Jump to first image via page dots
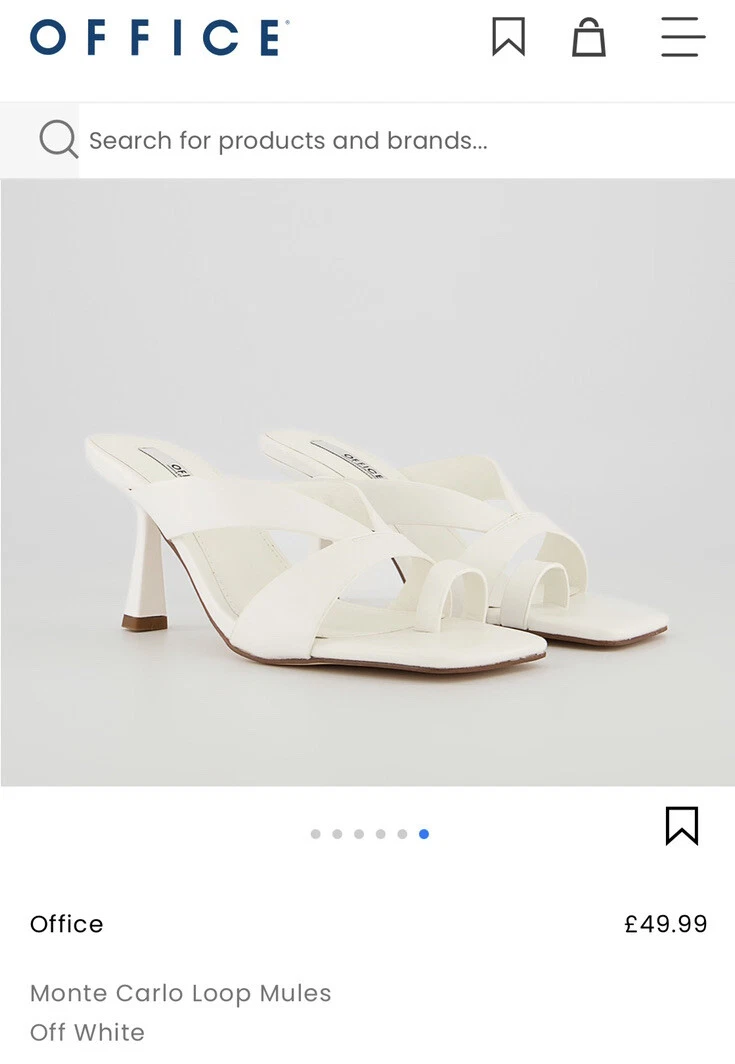 click(x=316, y=834)
